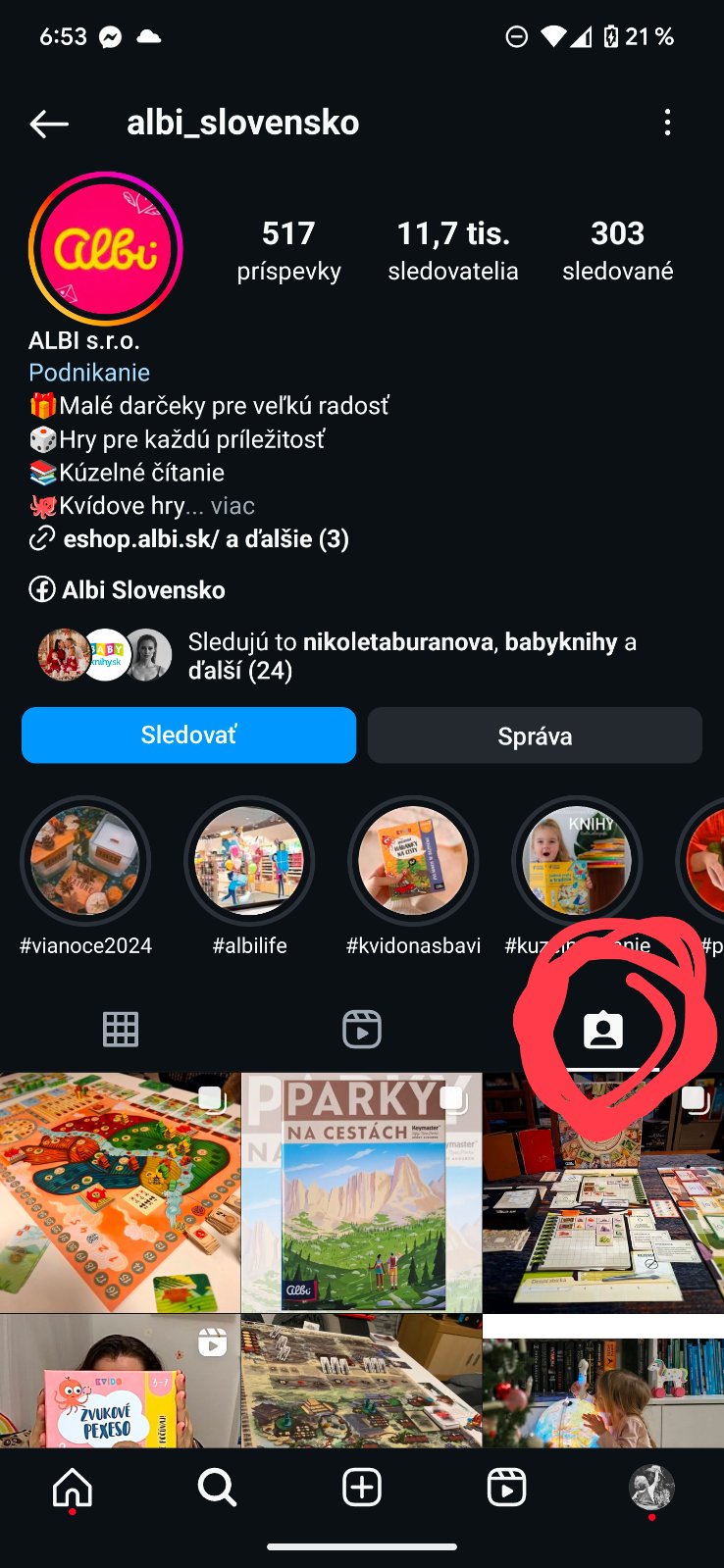Follow albi_slovensko with the Sledovať button
This screenshot has width=724, height=1568.
point(188,734)
